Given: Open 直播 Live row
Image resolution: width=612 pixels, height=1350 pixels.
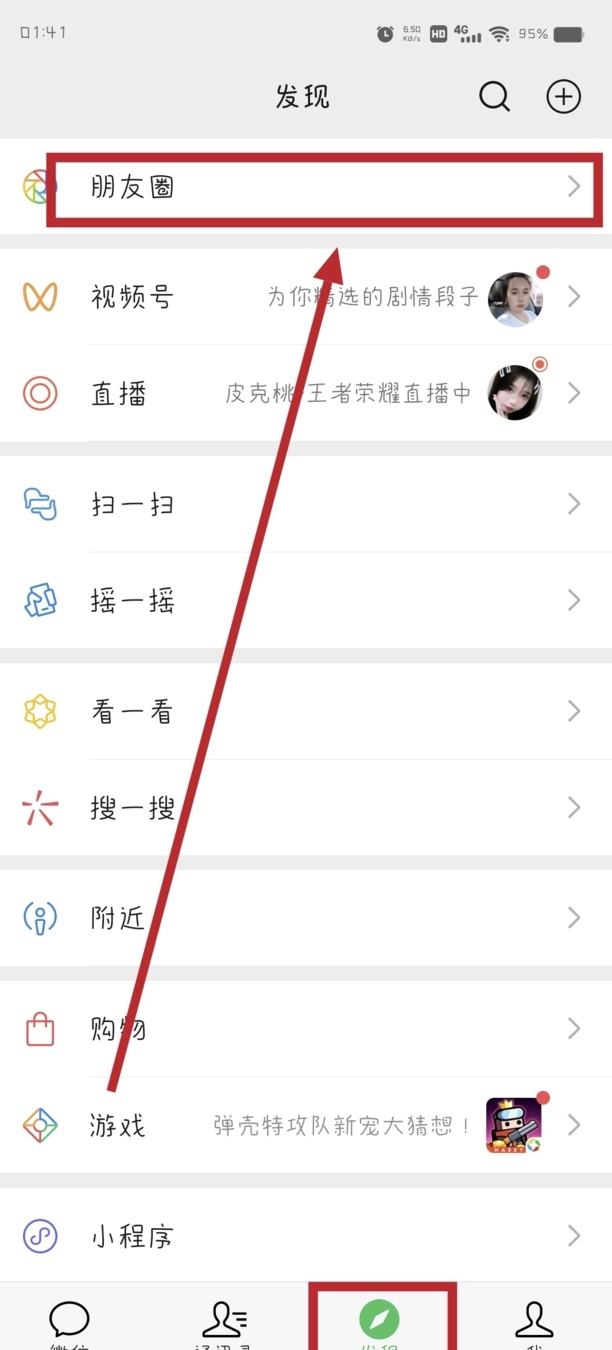Looking at the screenshot, I should click(x=306, y=393).
